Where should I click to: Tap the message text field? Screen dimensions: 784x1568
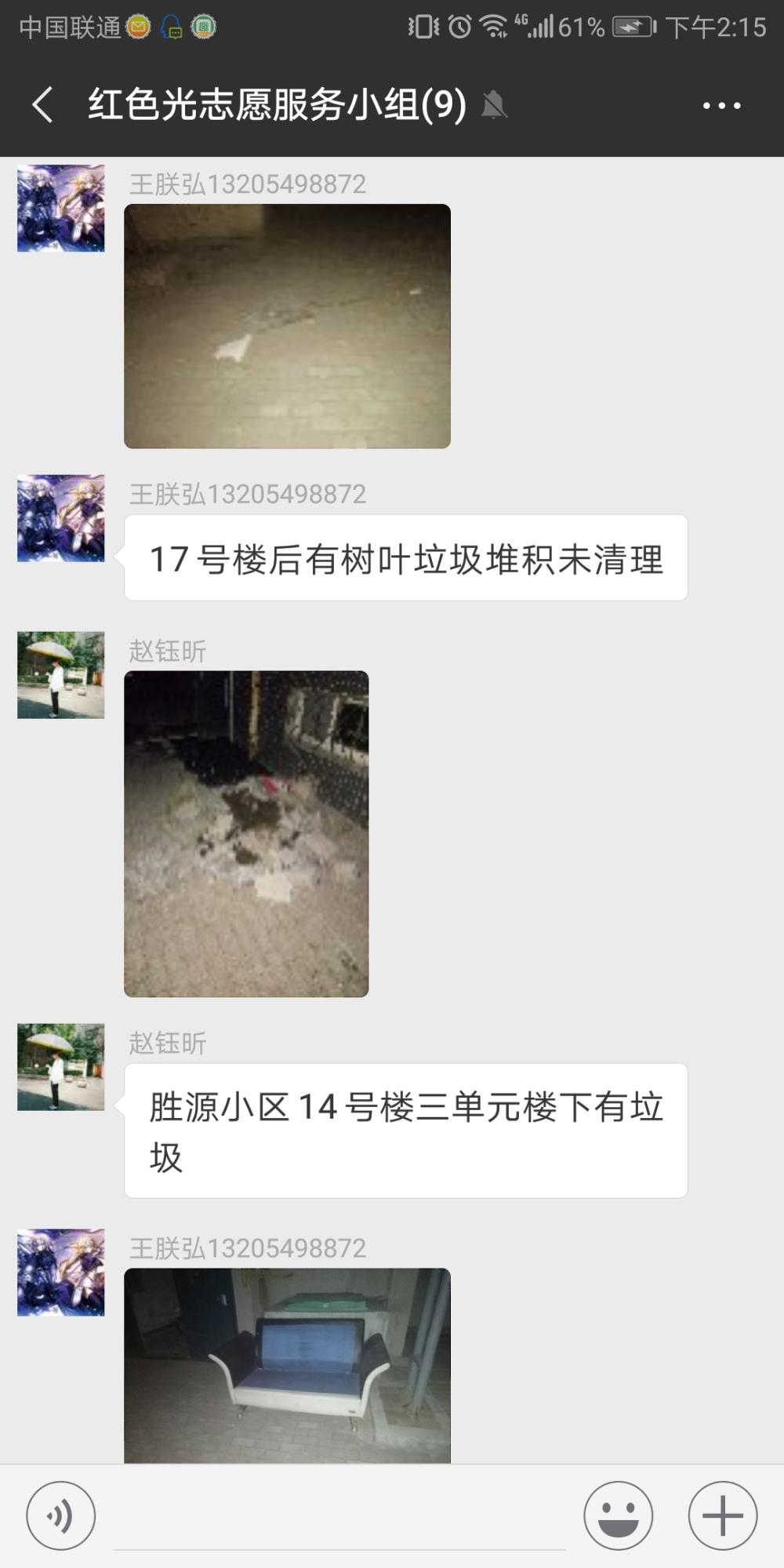tap(339, 1517)
